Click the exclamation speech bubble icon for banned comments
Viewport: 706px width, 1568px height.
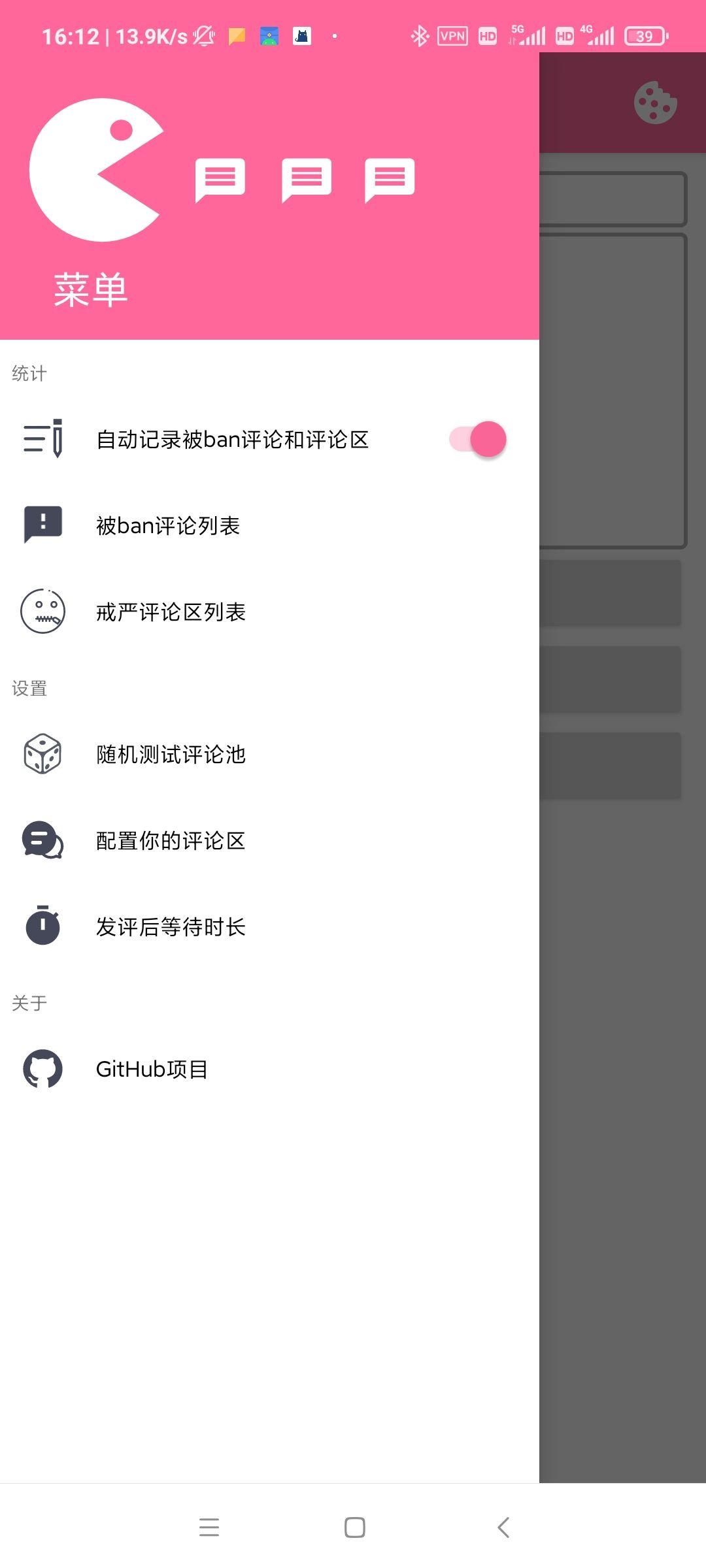tap(41, 524)
